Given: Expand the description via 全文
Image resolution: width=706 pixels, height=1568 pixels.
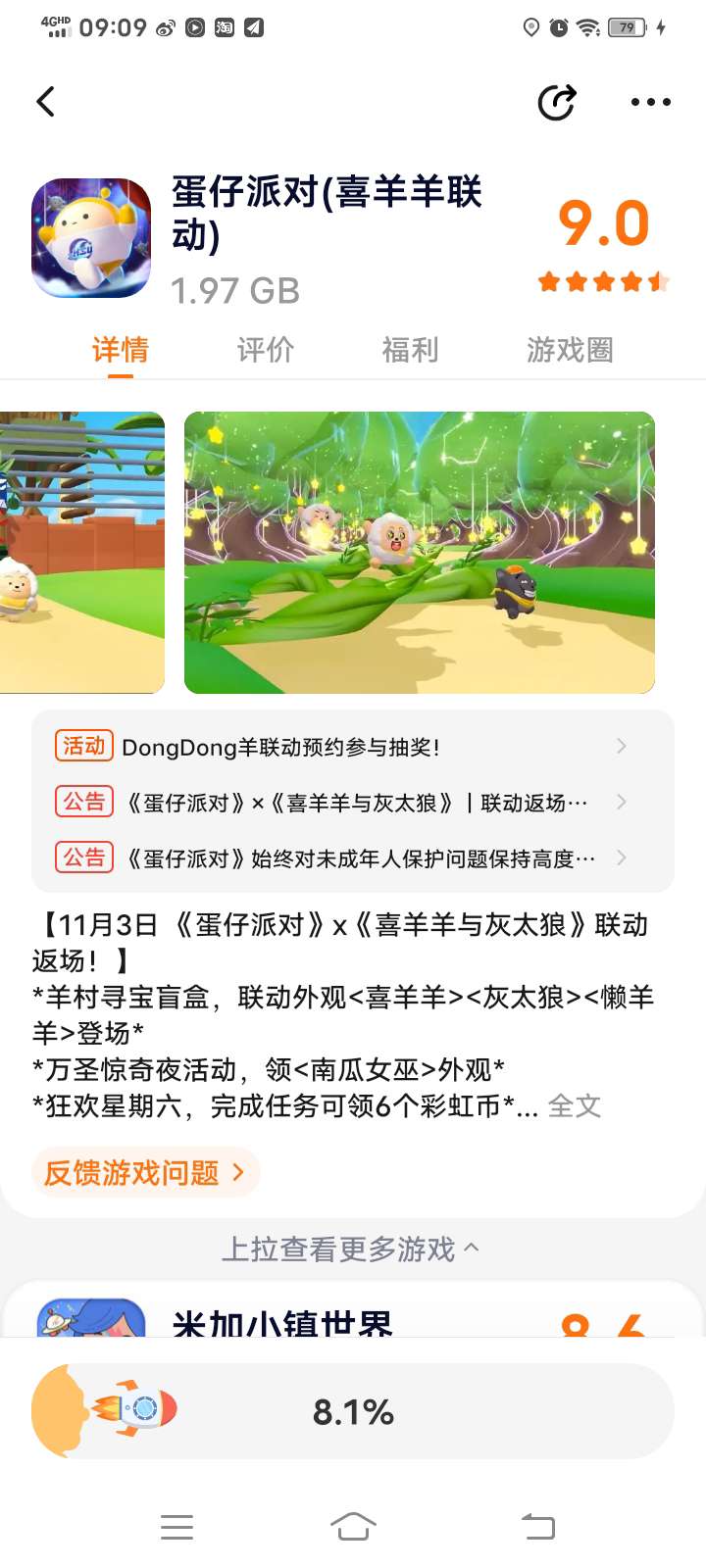Looking at the screenshot, I should (x=575, y=1106).
